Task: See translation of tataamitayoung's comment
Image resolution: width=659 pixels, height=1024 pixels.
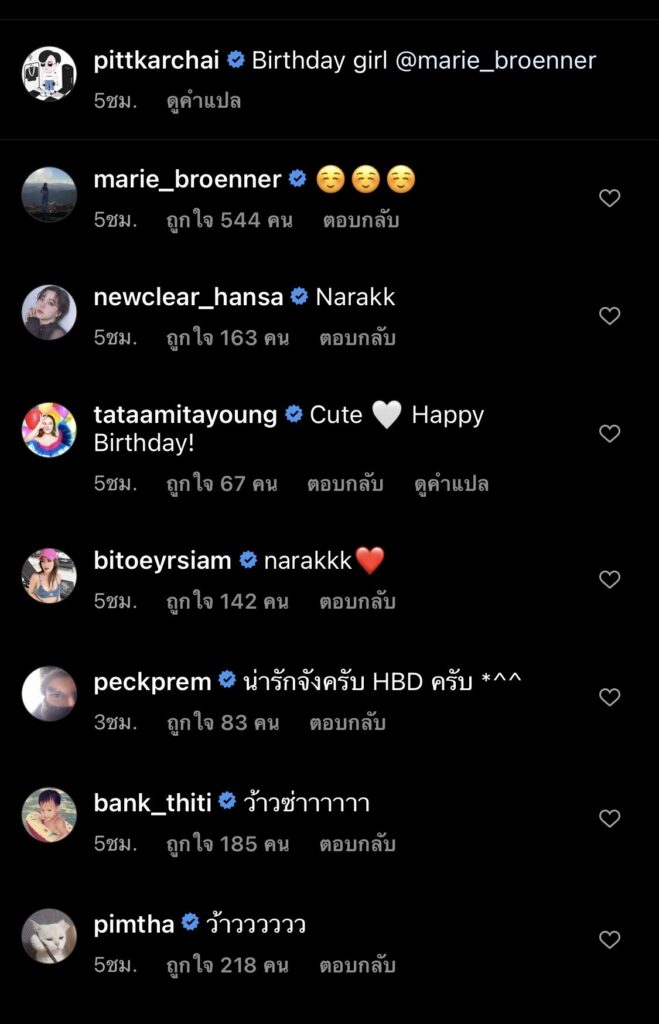Action: [451, 484]
